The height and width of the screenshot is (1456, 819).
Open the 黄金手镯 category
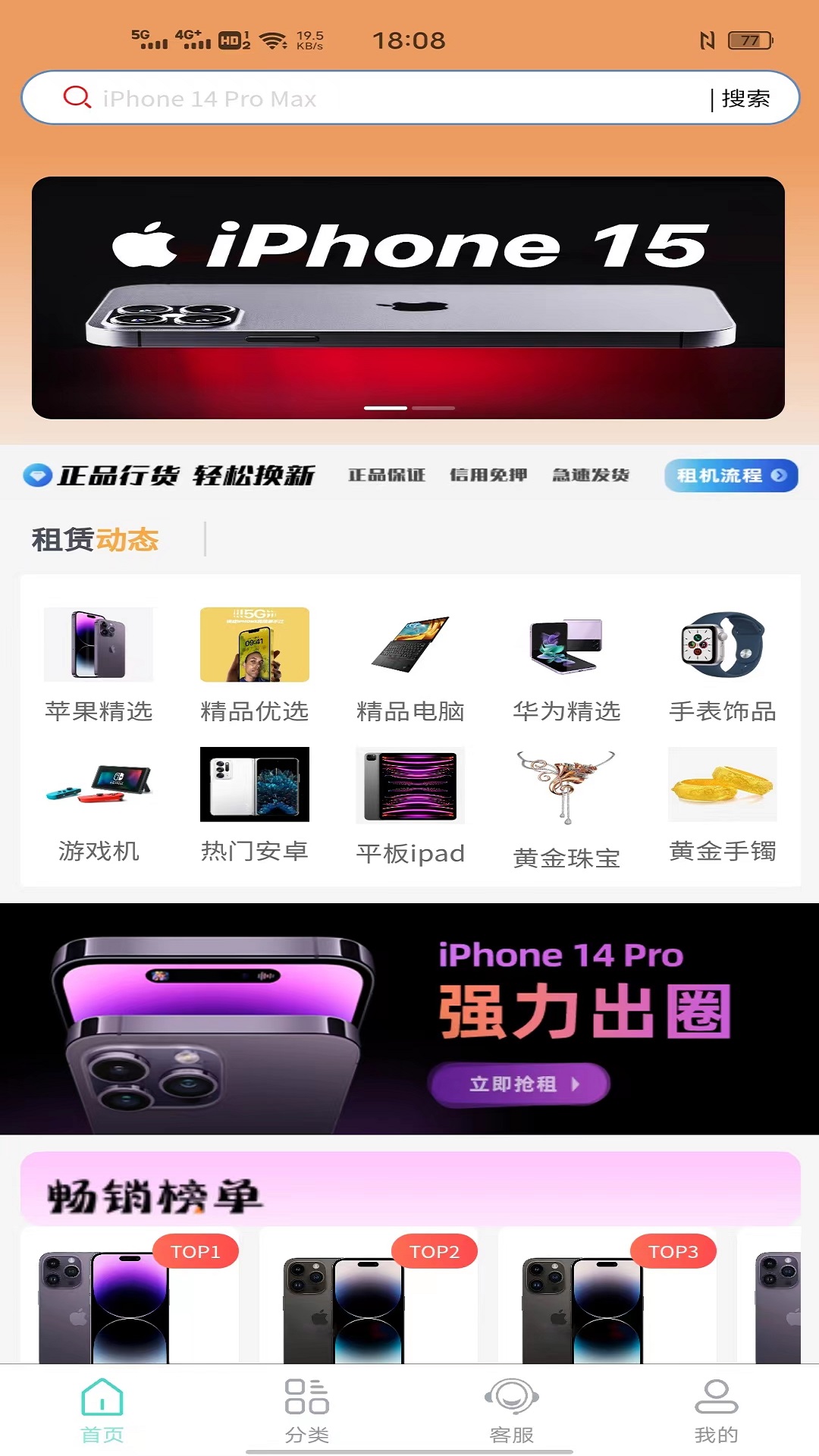coord(722,804)
